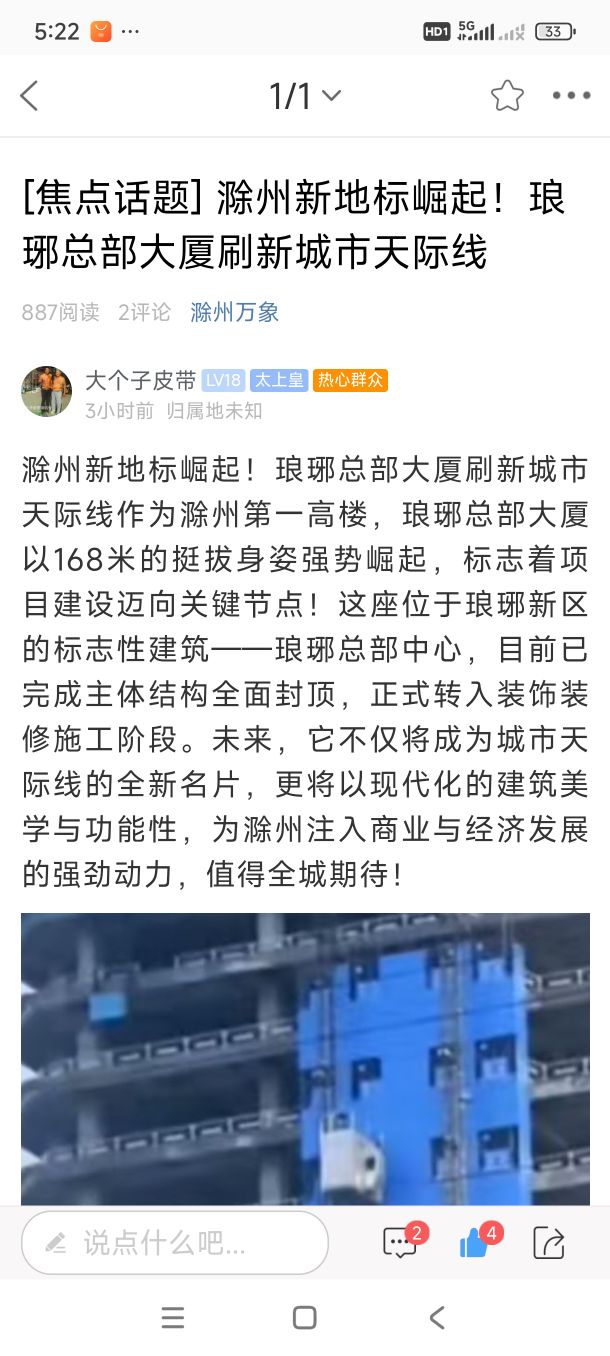The image size is (610, 1356).
Task: Expand the 1/1 page selector dropdown
Action: pyautogui.click(x=305, y=96)
